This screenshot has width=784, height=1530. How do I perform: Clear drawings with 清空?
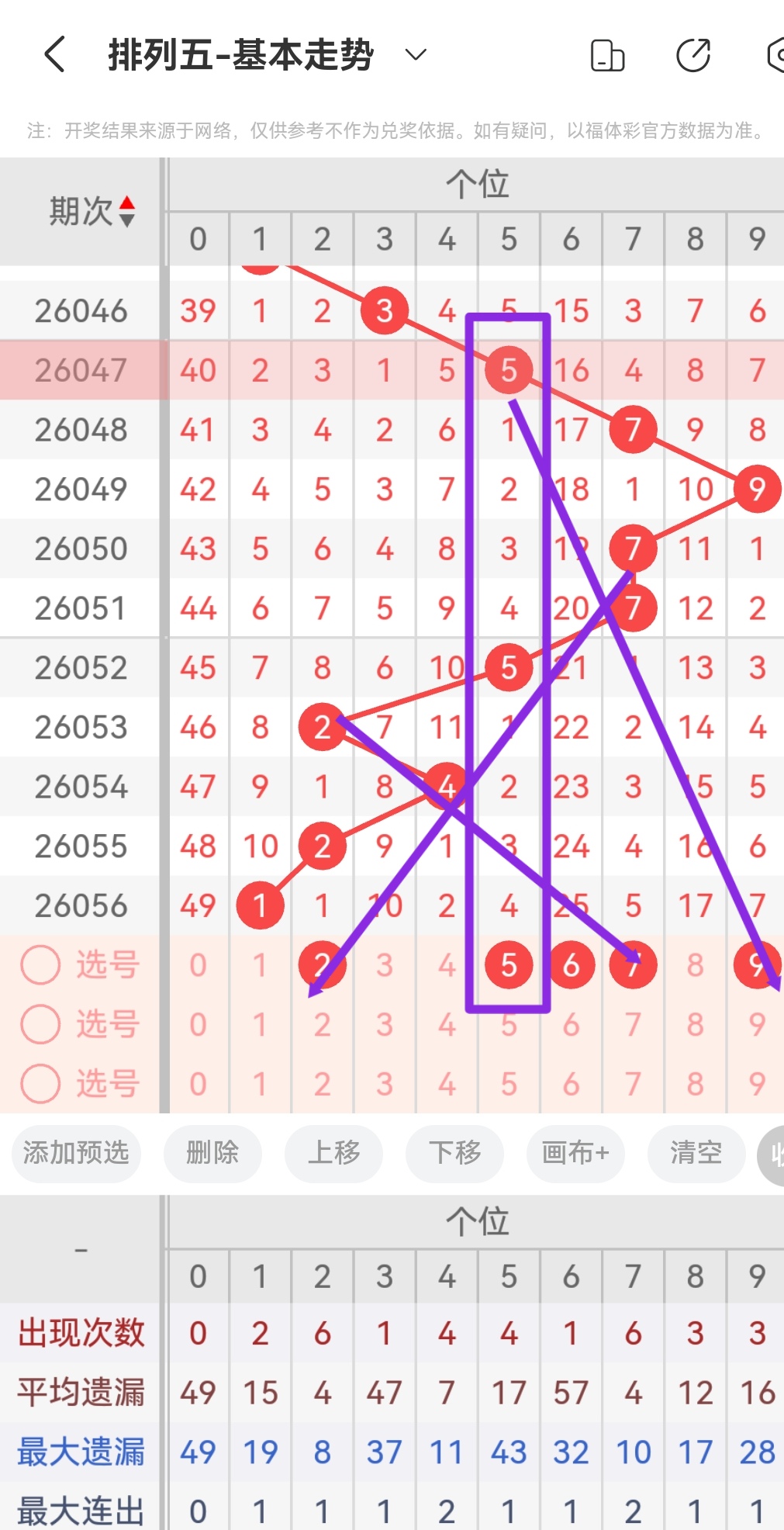696,1153
